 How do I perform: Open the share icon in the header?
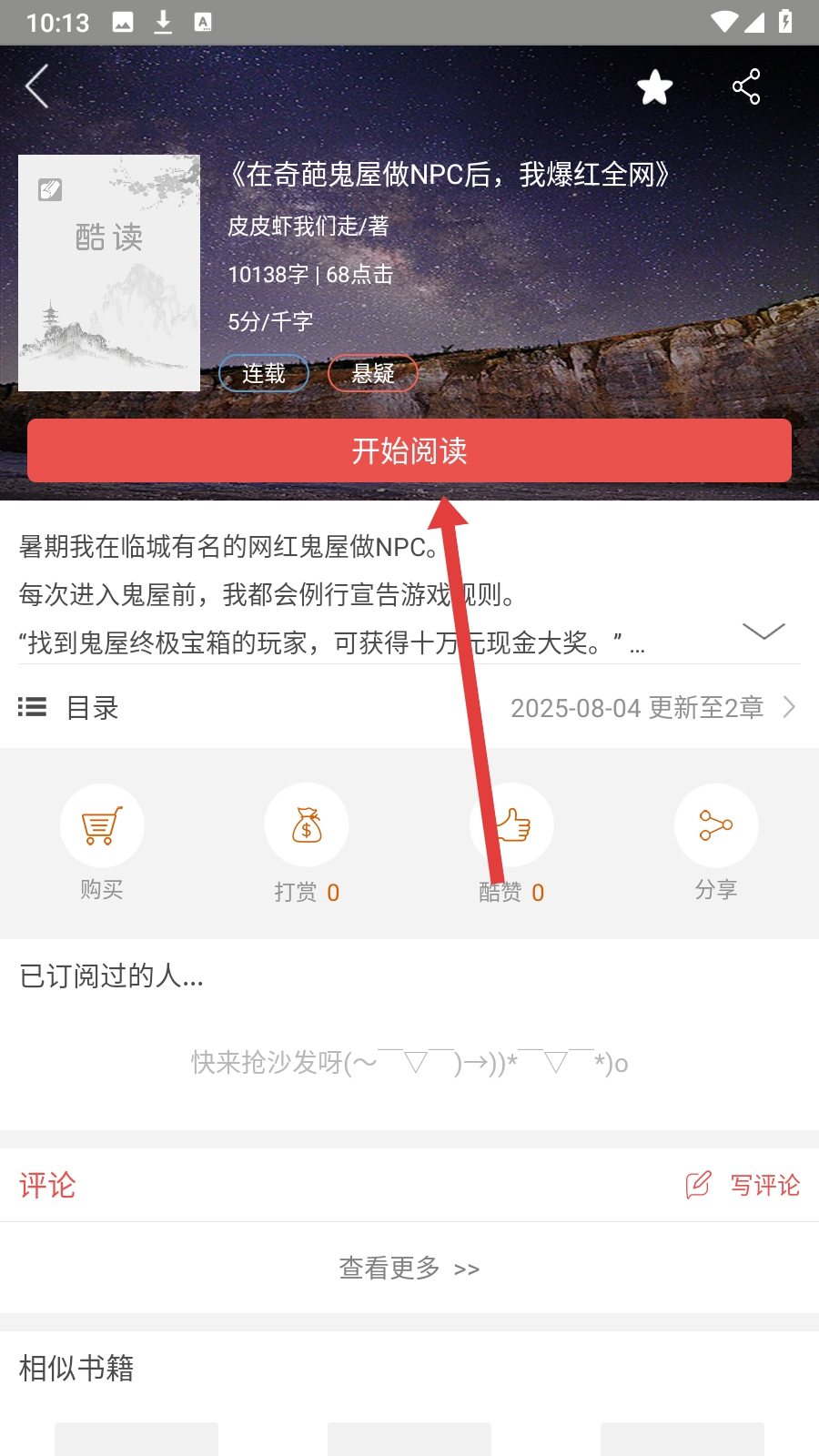[746, 87]
